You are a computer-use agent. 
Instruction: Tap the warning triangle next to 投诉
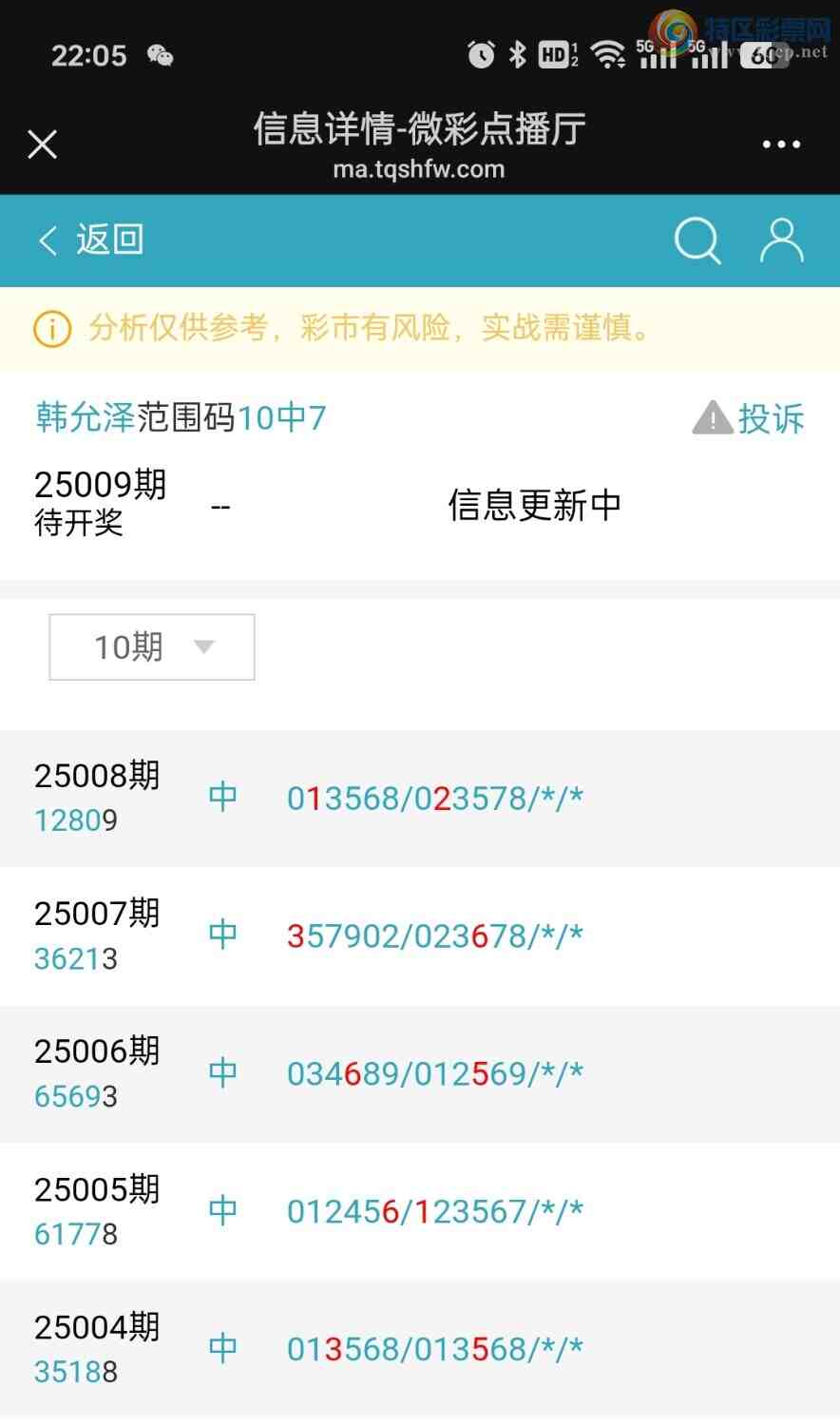click(711, 417)
